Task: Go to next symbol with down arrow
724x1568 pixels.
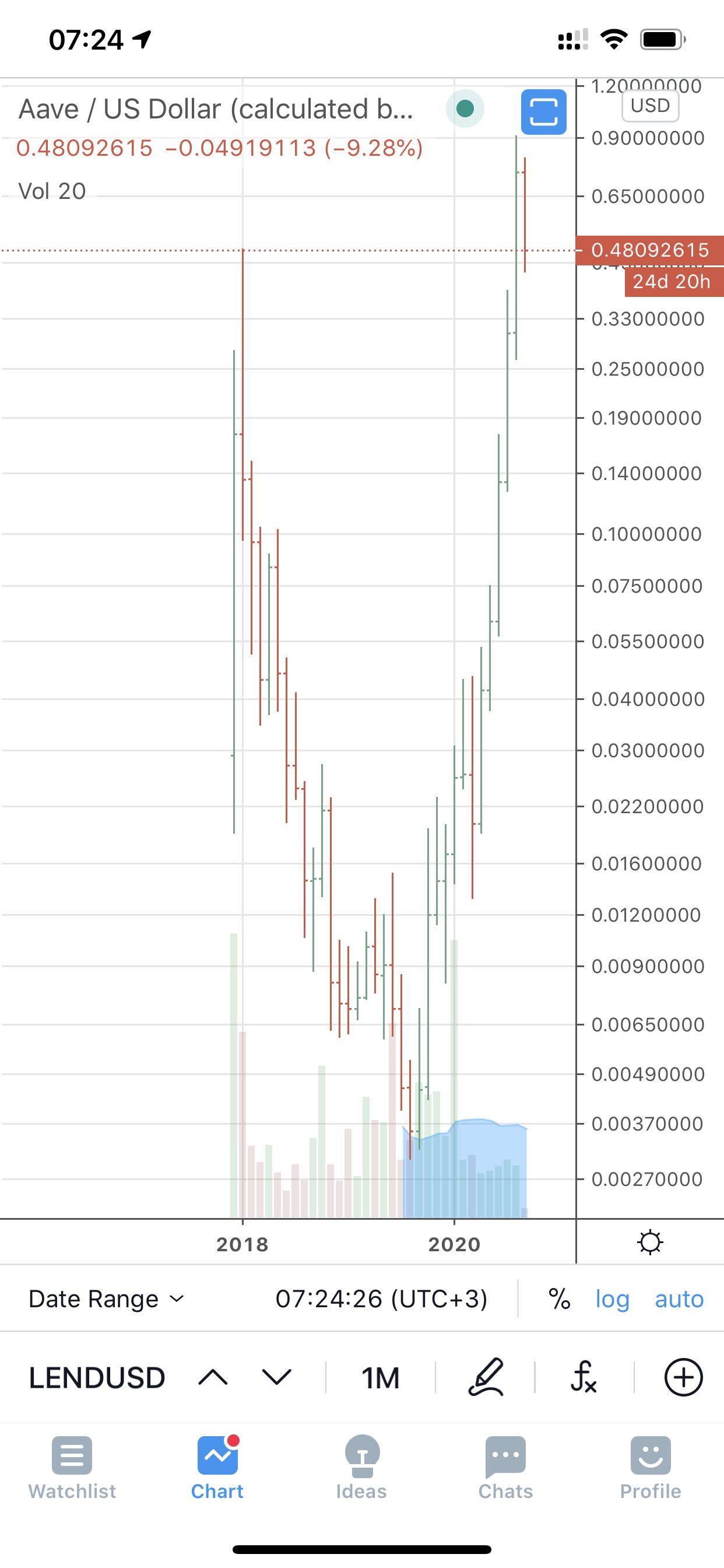Action: pyautogui.click(x=277, y=1378)
